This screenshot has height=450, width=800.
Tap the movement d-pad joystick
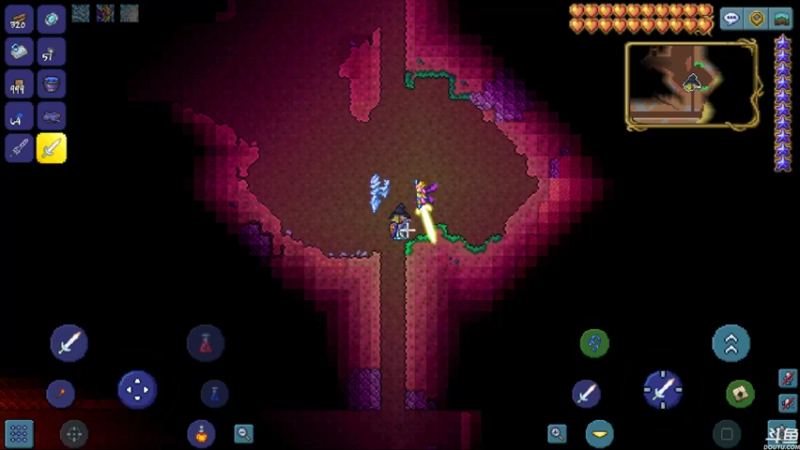pos(137,389)
